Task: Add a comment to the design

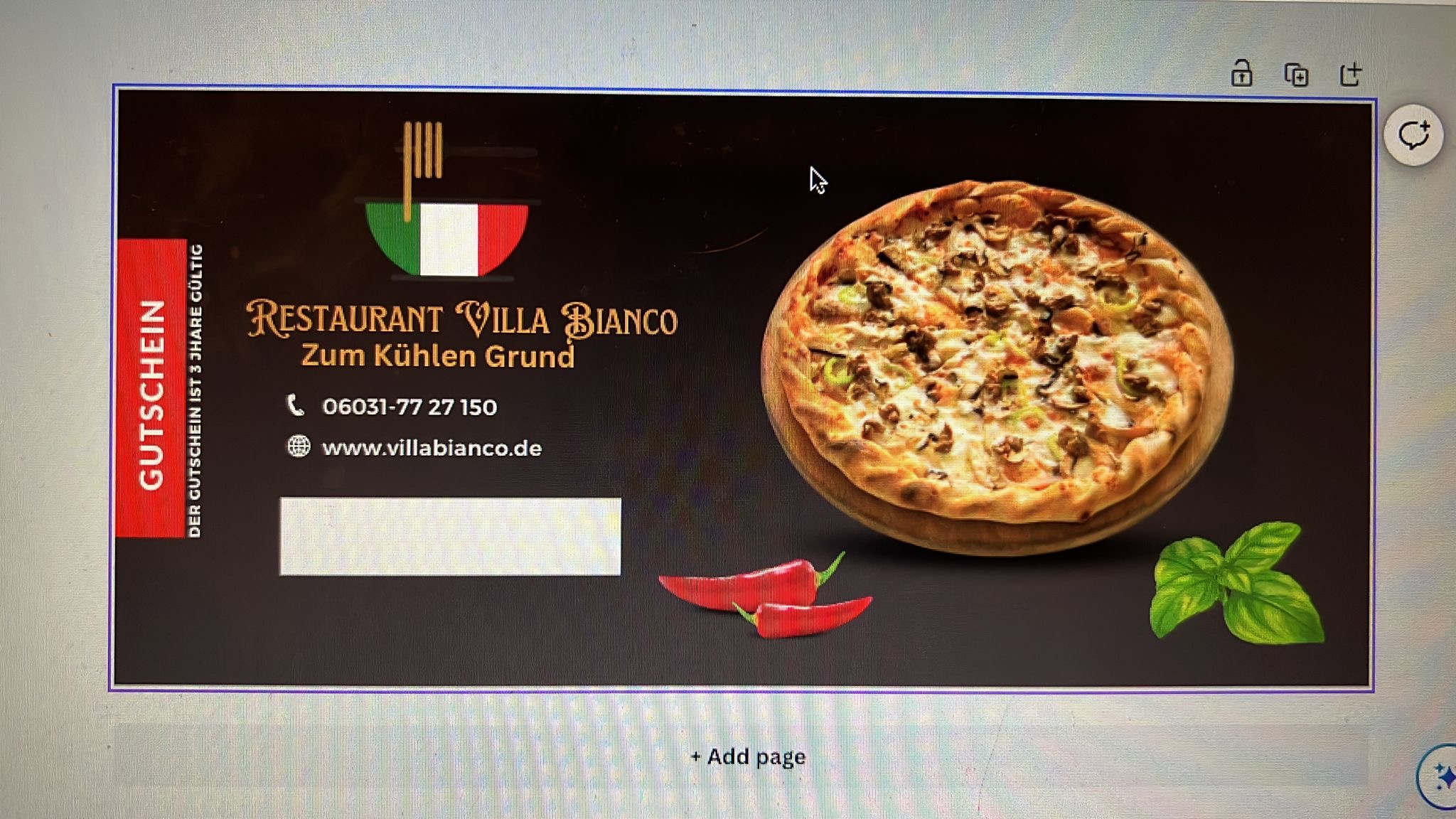Action: click(1413, 135)
